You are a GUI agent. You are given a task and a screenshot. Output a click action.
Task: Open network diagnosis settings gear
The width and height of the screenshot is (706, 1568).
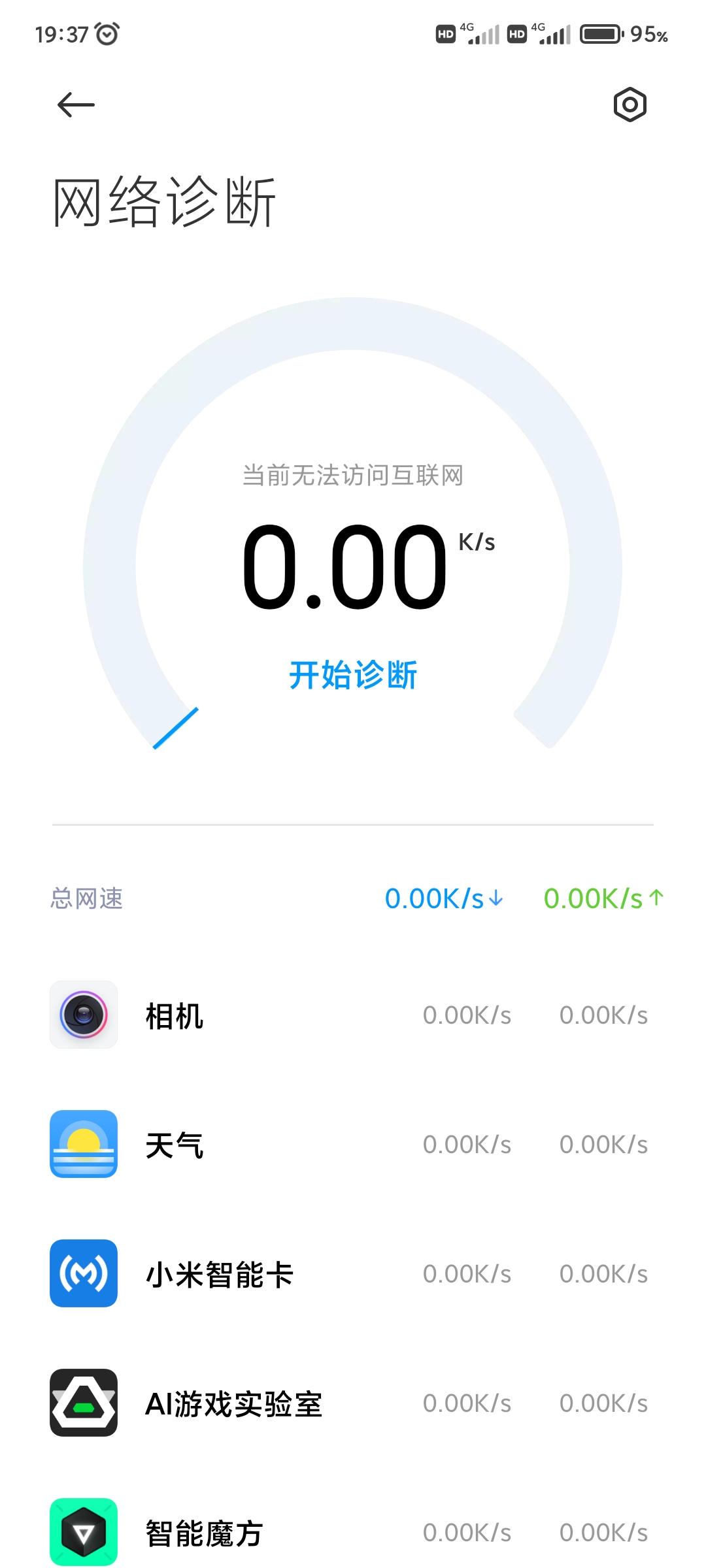(x=630, y=105)
